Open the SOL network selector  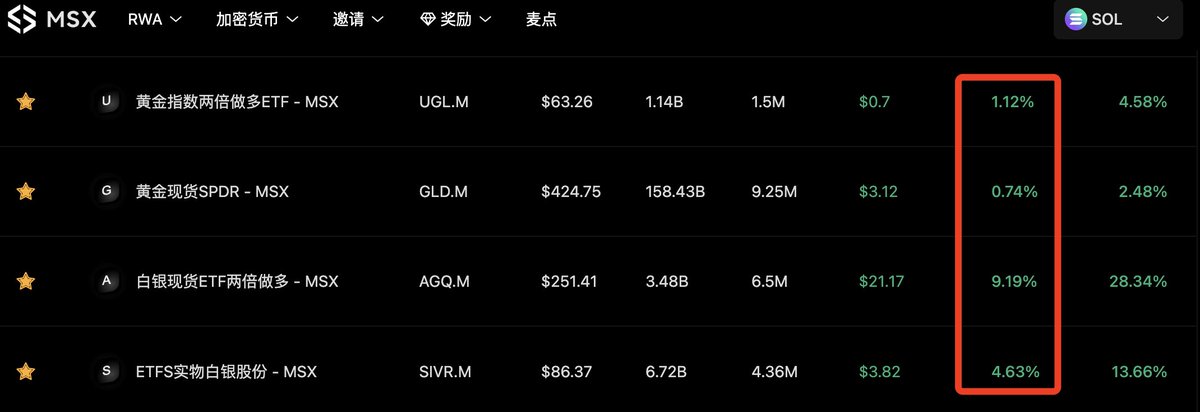[1117, 19]
